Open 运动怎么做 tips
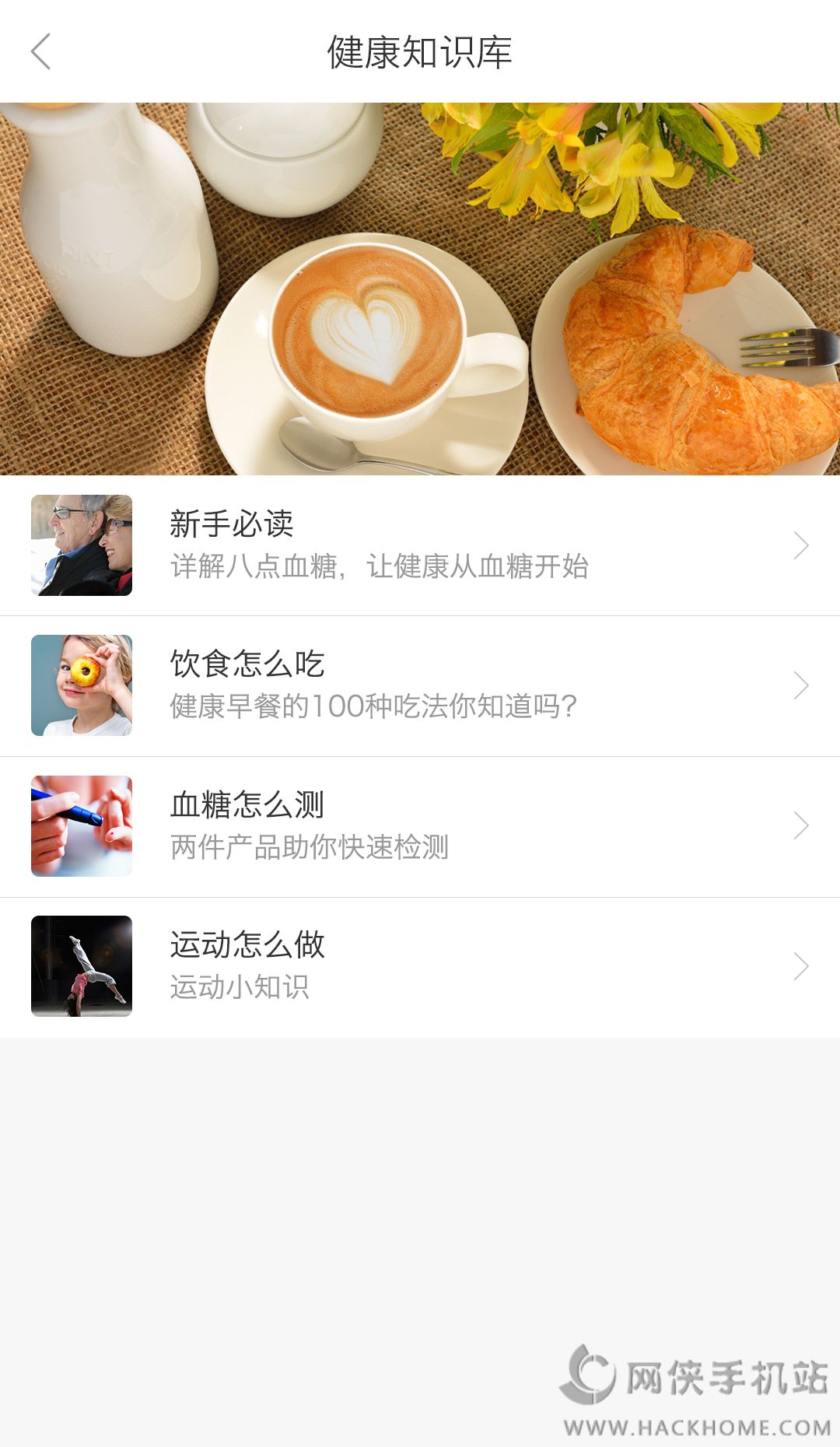 [x=420, y=966]
